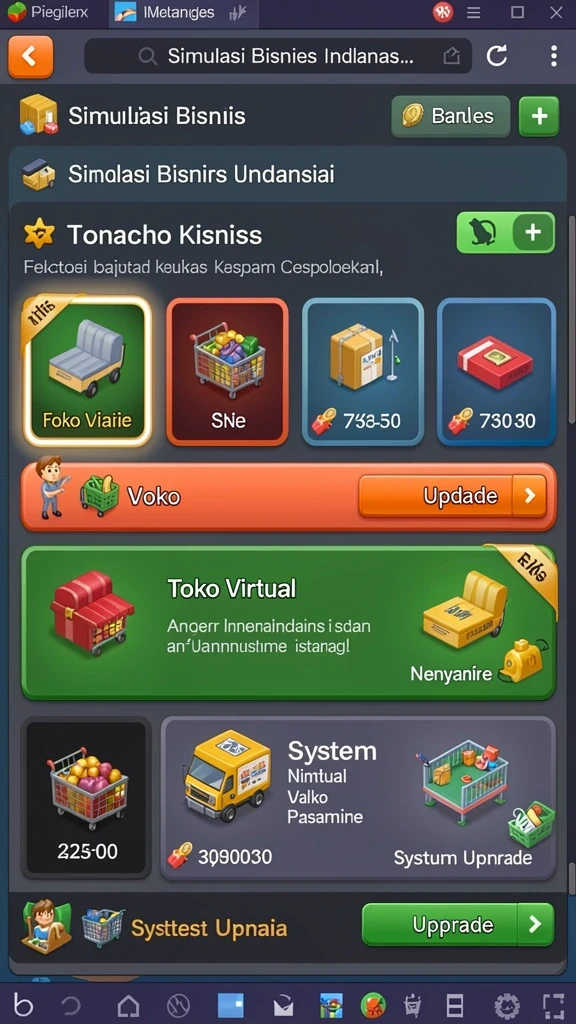576x1024 pixels.
Task: Open the red box card priced 73030
Action: 496,372
